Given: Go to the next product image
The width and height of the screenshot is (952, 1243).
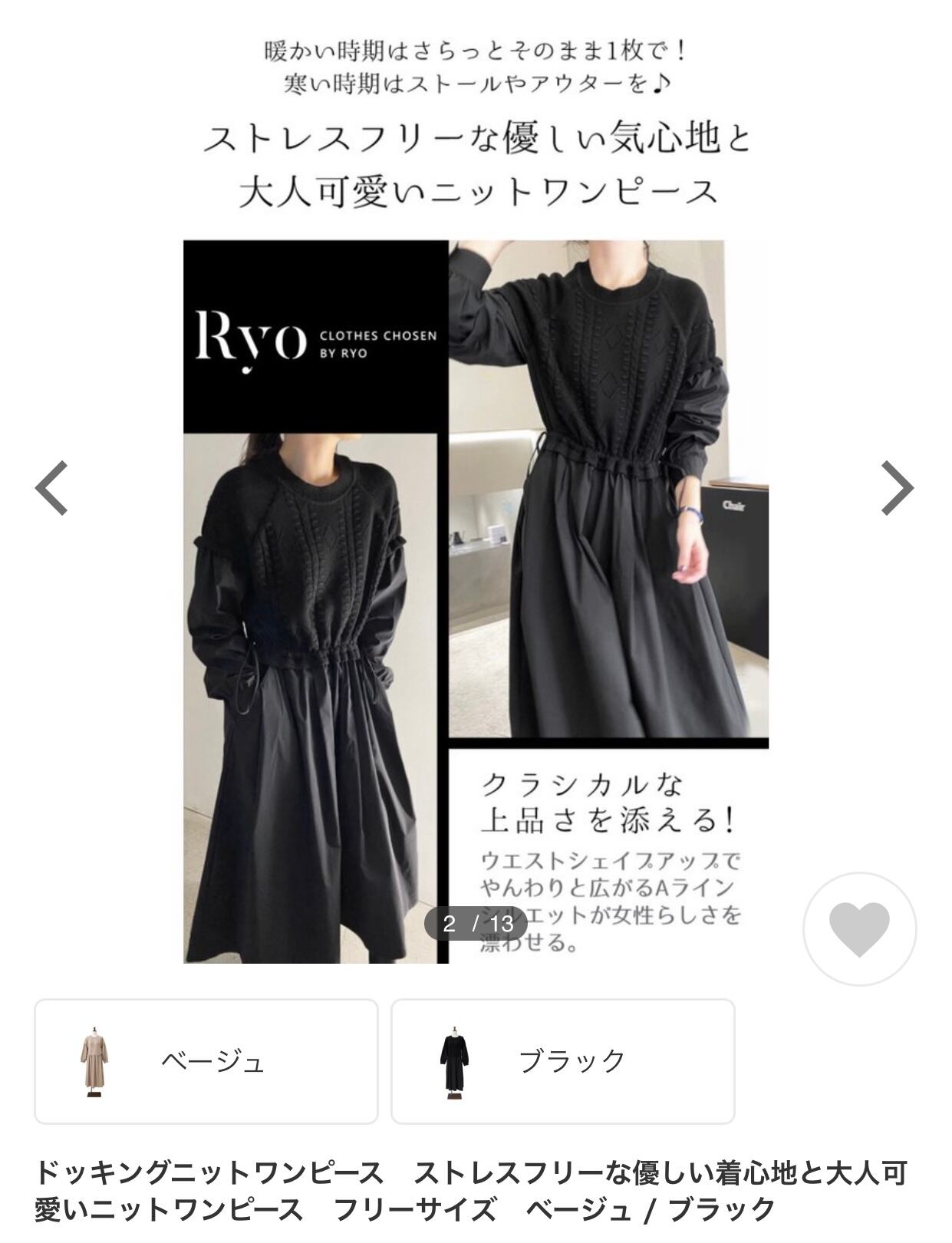Looking at the screenshot, I should click(x=897, y=488).
